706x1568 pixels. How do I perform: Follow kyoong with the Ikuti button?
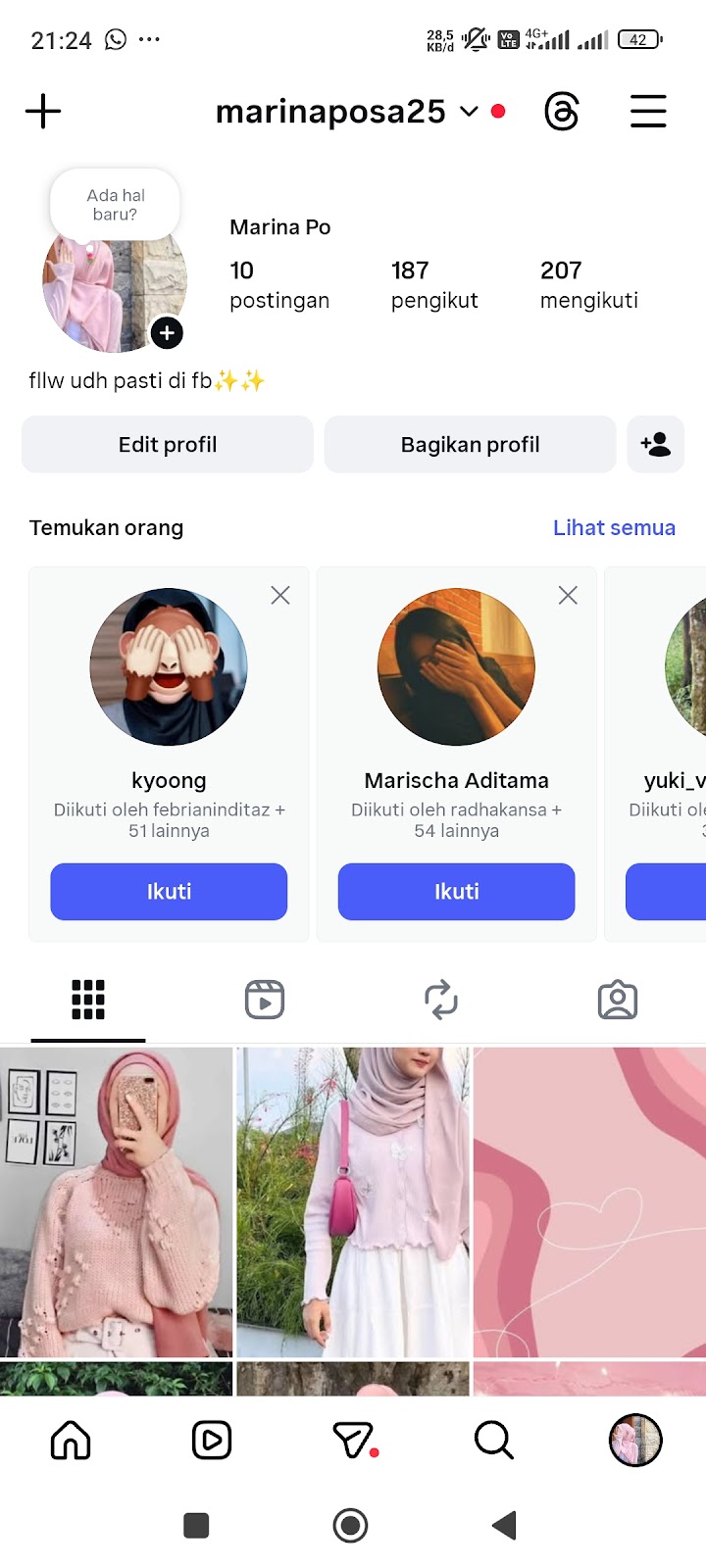click(x=169, y=892)
